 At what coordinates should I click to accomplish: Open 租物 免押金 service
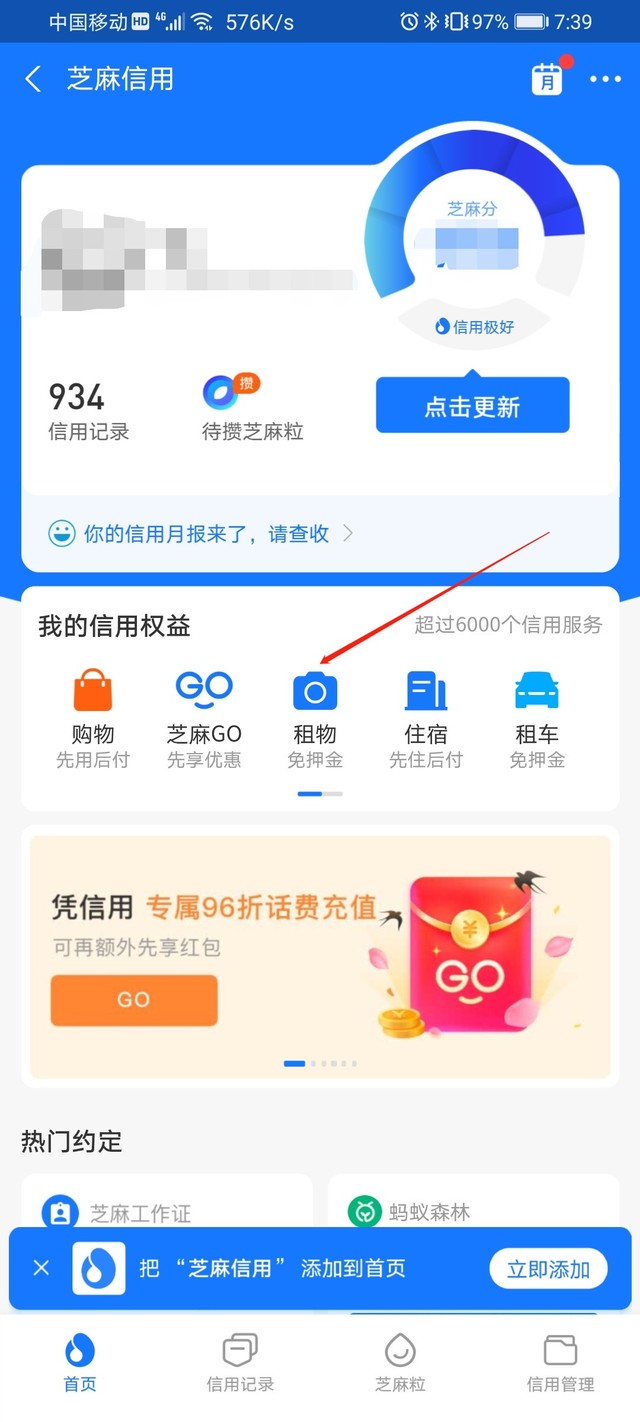(x=315, y=720)
